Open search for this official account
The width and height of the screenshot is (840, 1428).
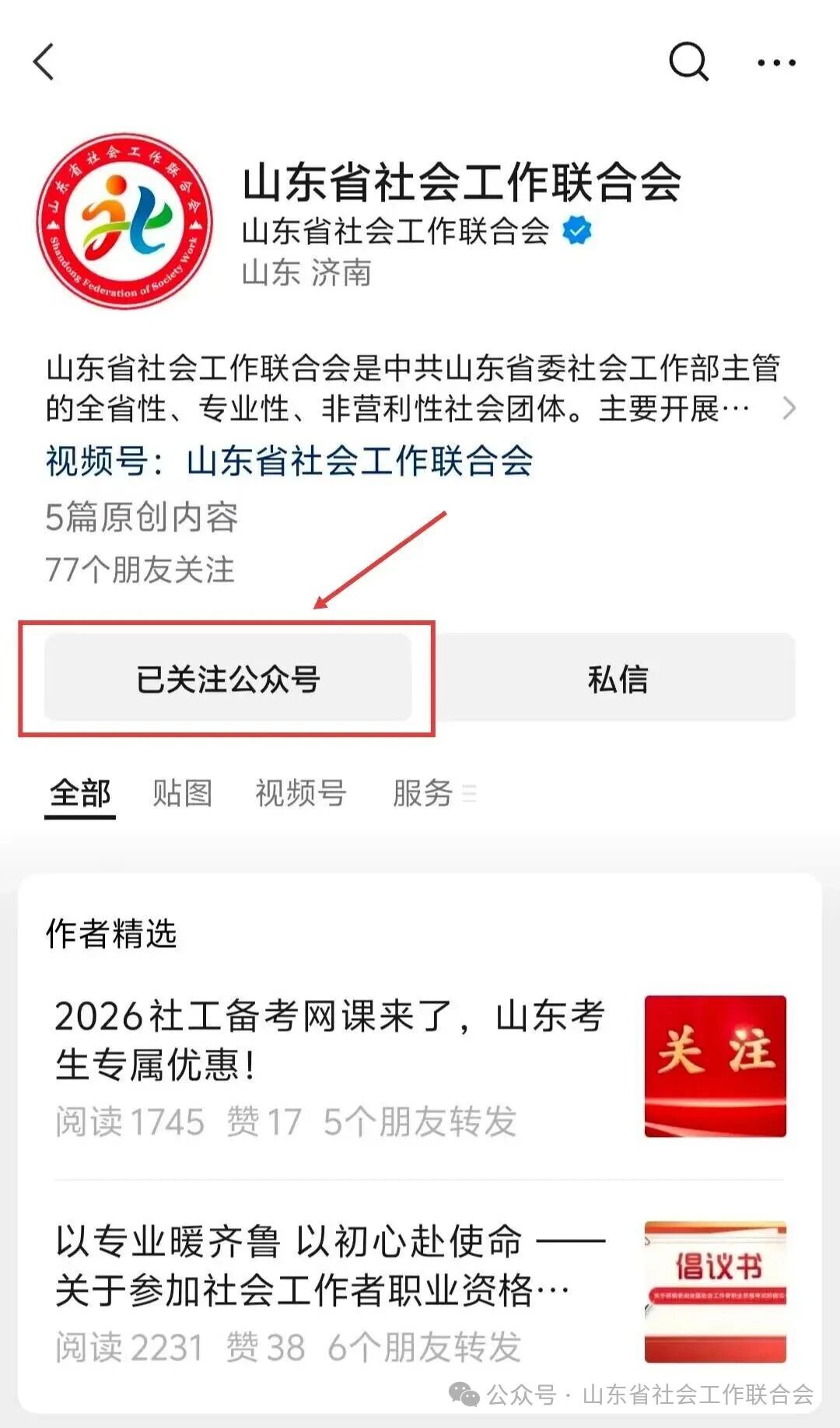688,61
